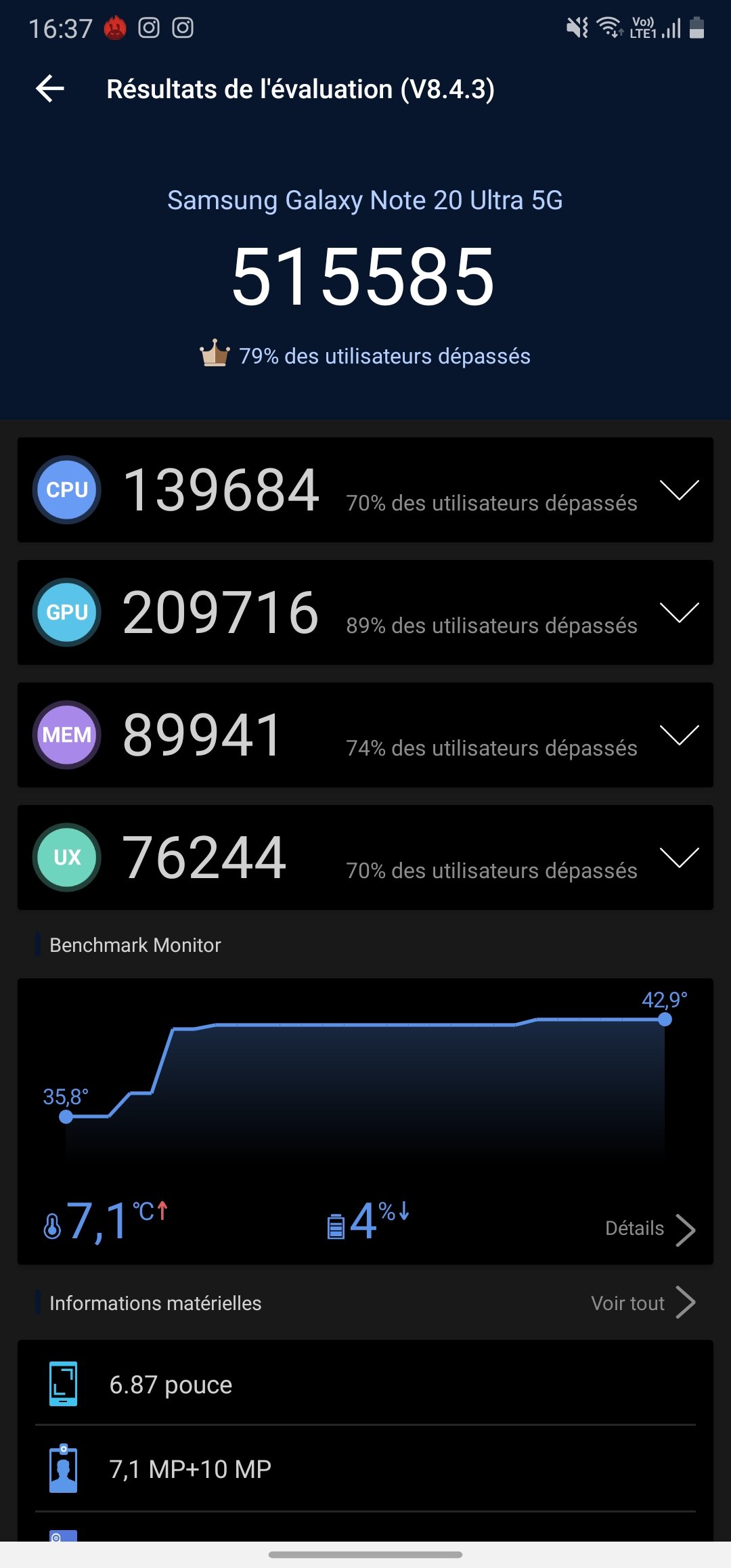The width and height of the screenshot is (731, 1568).
Task: Go back using the arrow icon
Action: click(x=50, y=89)
